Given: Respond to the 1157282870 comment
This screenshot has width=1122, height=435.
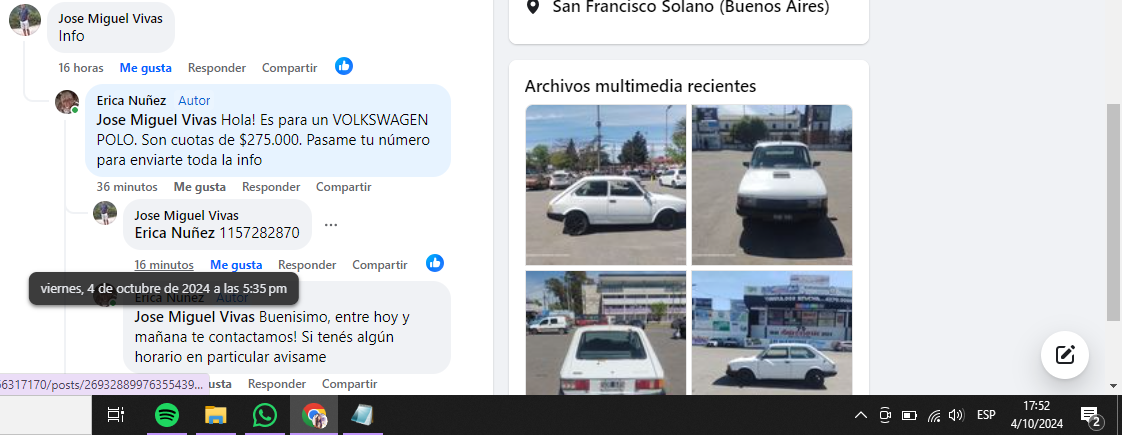Looking at the screenshot, I should click(x=307, y=265).
